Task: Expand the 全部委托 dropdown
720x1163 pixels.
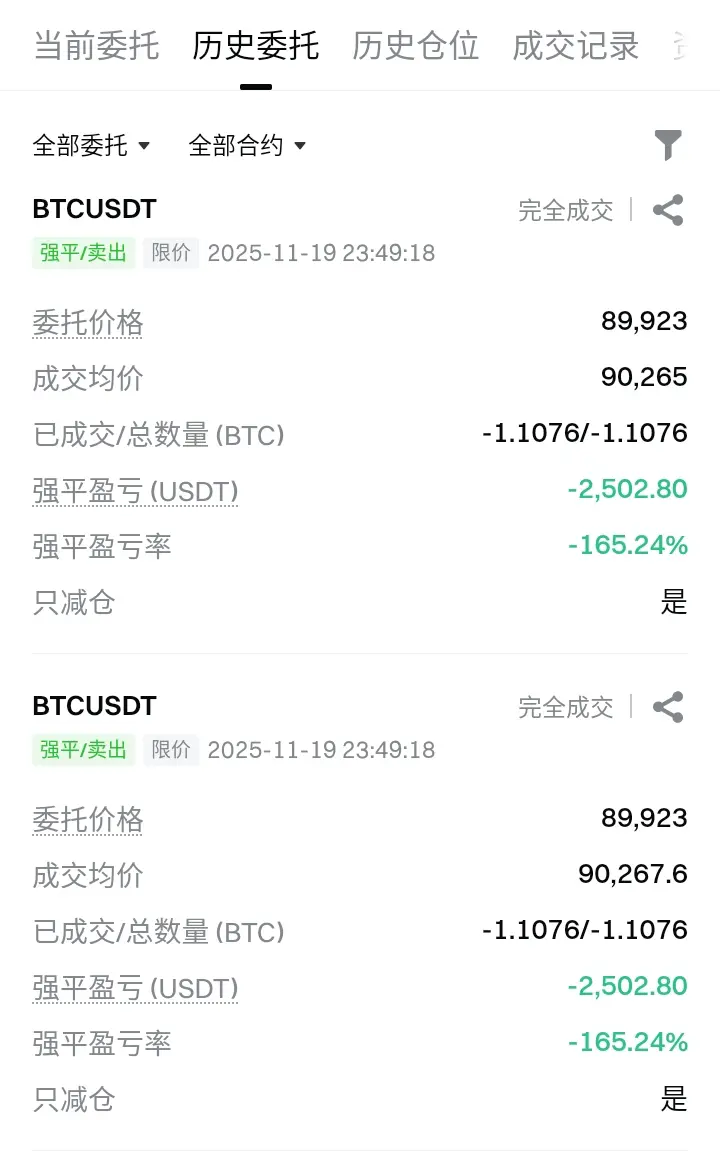Action: point(91,146)
